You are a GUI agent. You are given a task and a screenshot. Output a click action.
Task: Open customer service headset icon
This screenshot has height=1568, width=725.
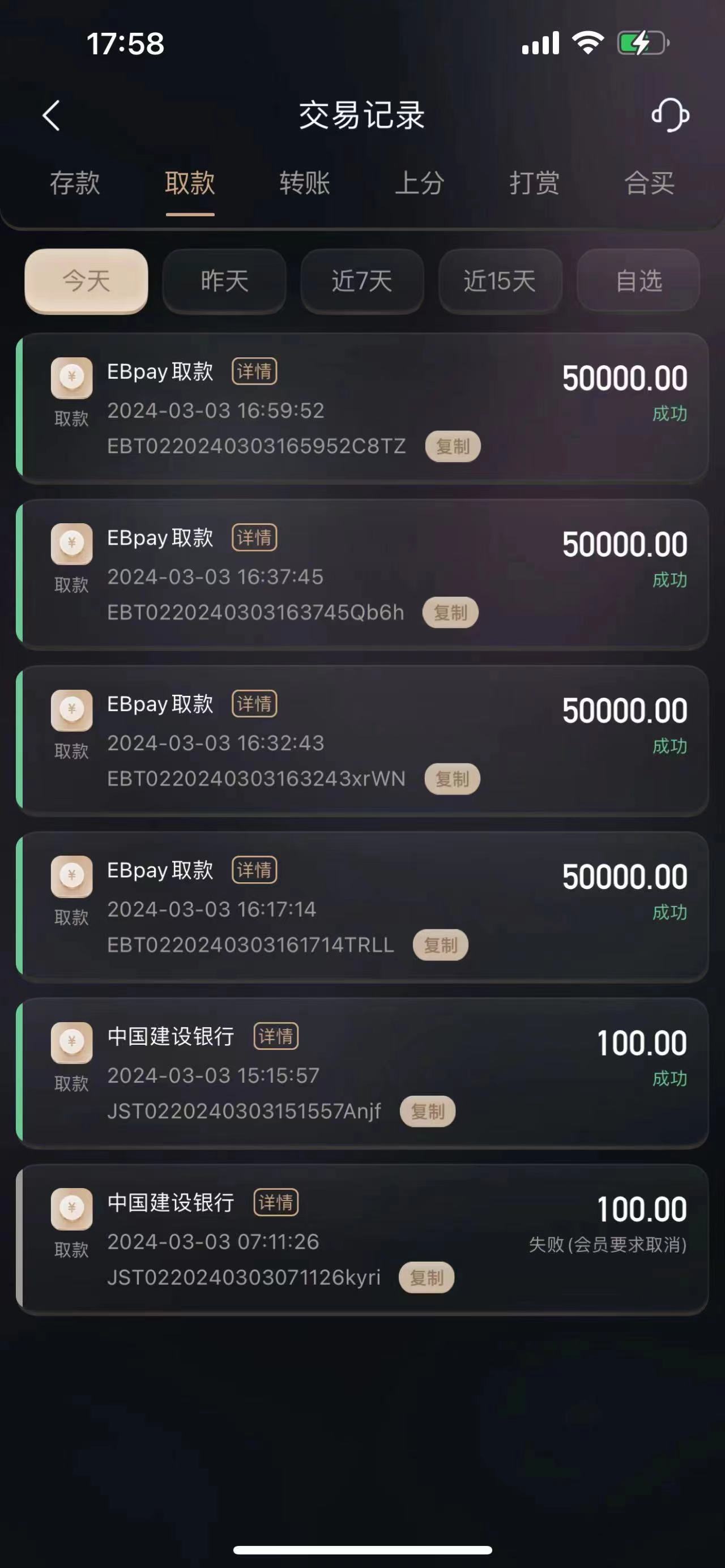(x=669, y=115)
